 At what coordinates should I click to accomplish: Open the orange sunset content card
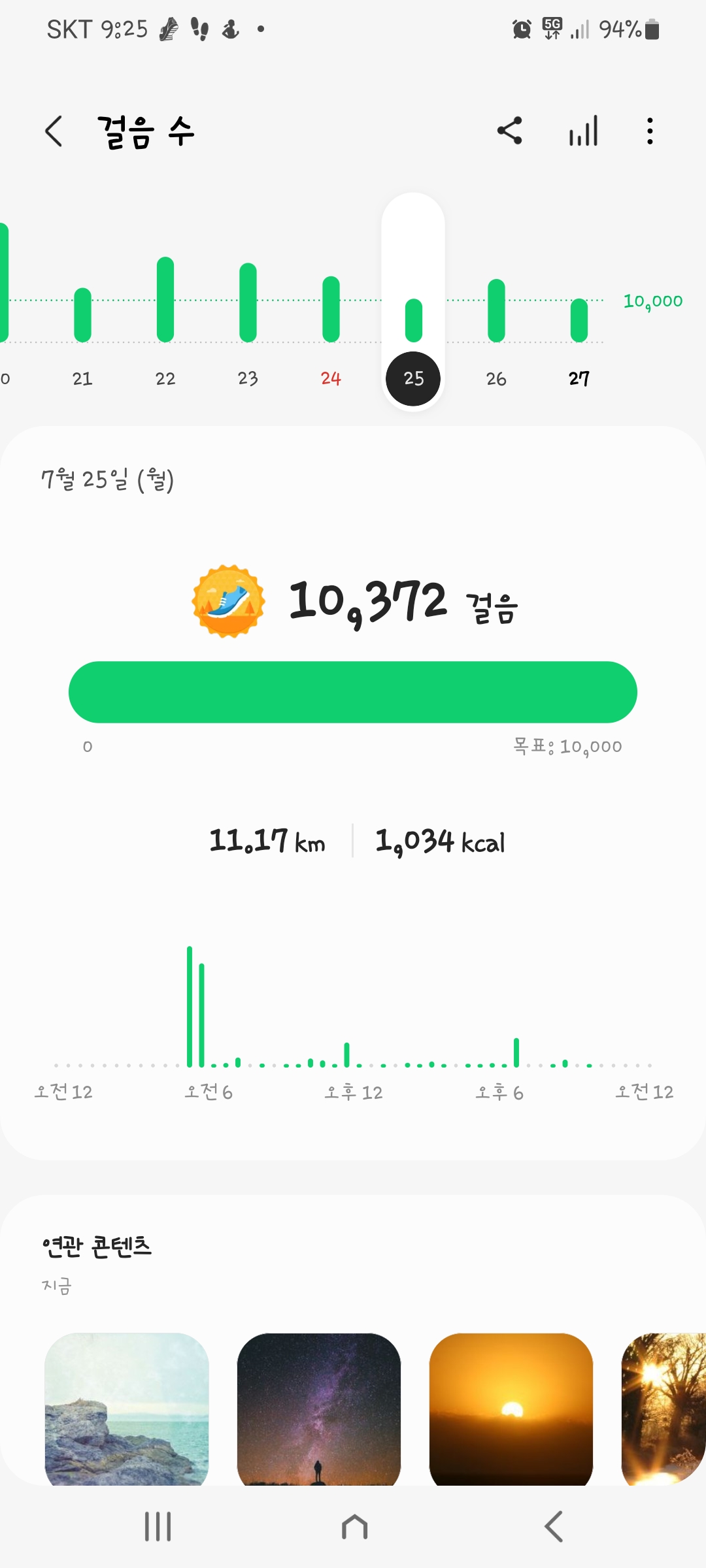(x=511, y=1408)
